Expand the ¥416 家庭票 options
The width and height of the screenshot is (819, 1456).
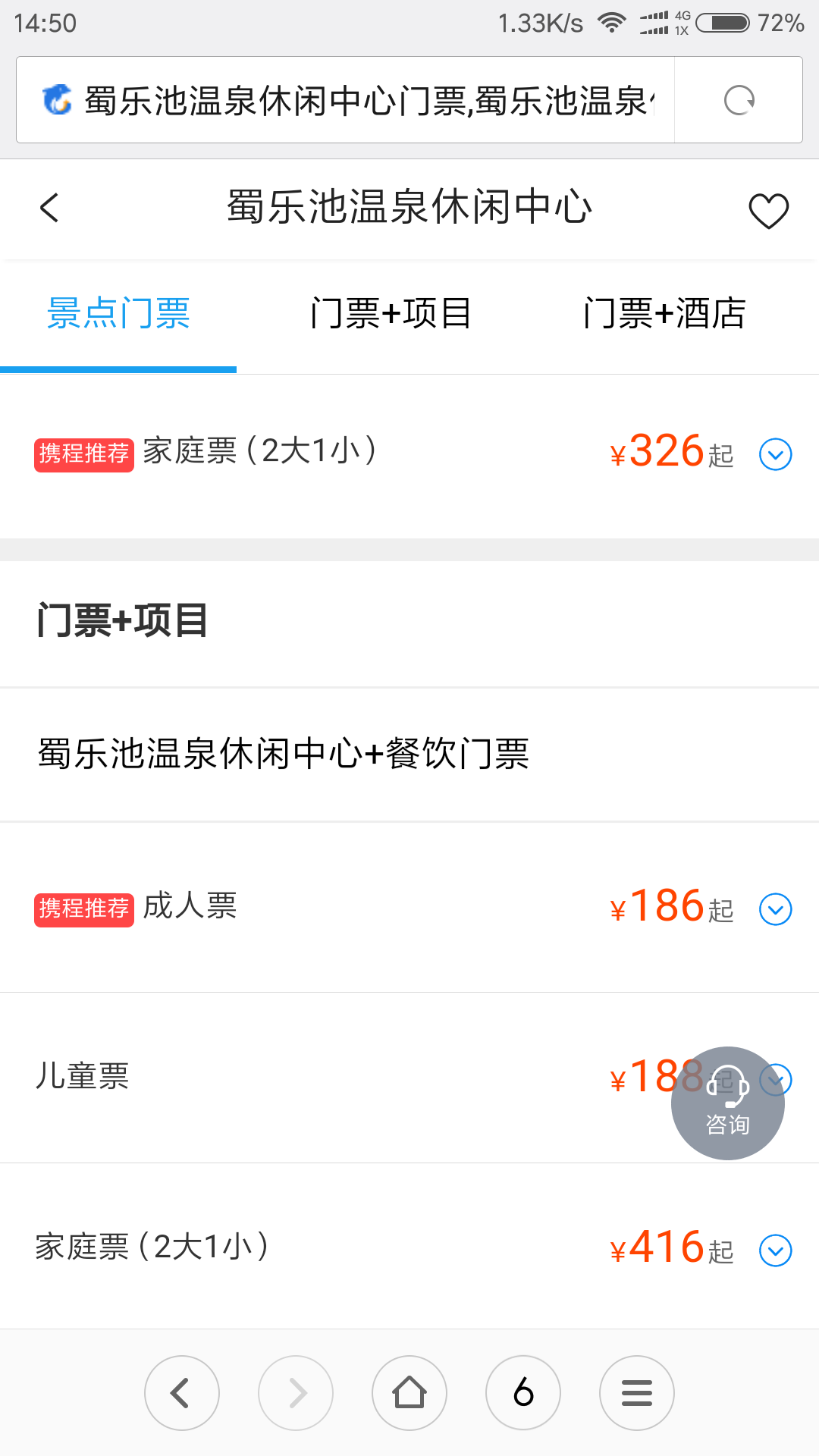point(776,1250)
